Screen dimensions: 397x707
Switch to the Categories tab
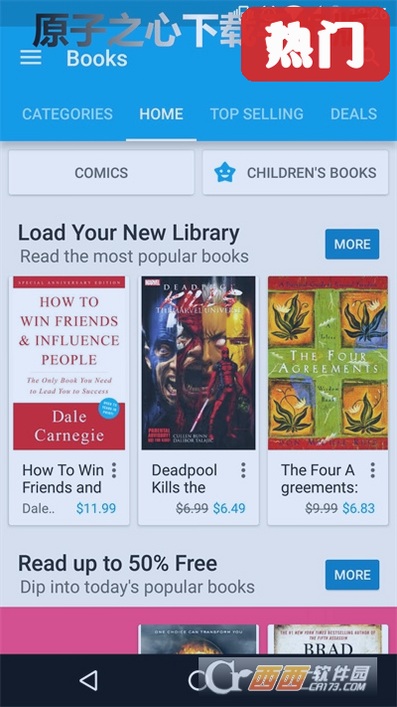click(x=67, y=114)
